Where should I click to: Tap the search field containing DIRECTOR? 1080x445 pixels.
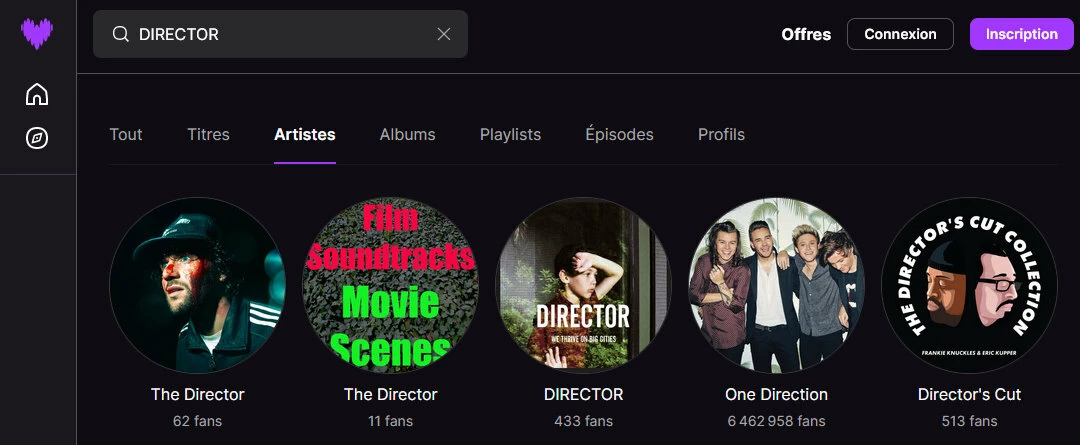(x=280, y=34)
